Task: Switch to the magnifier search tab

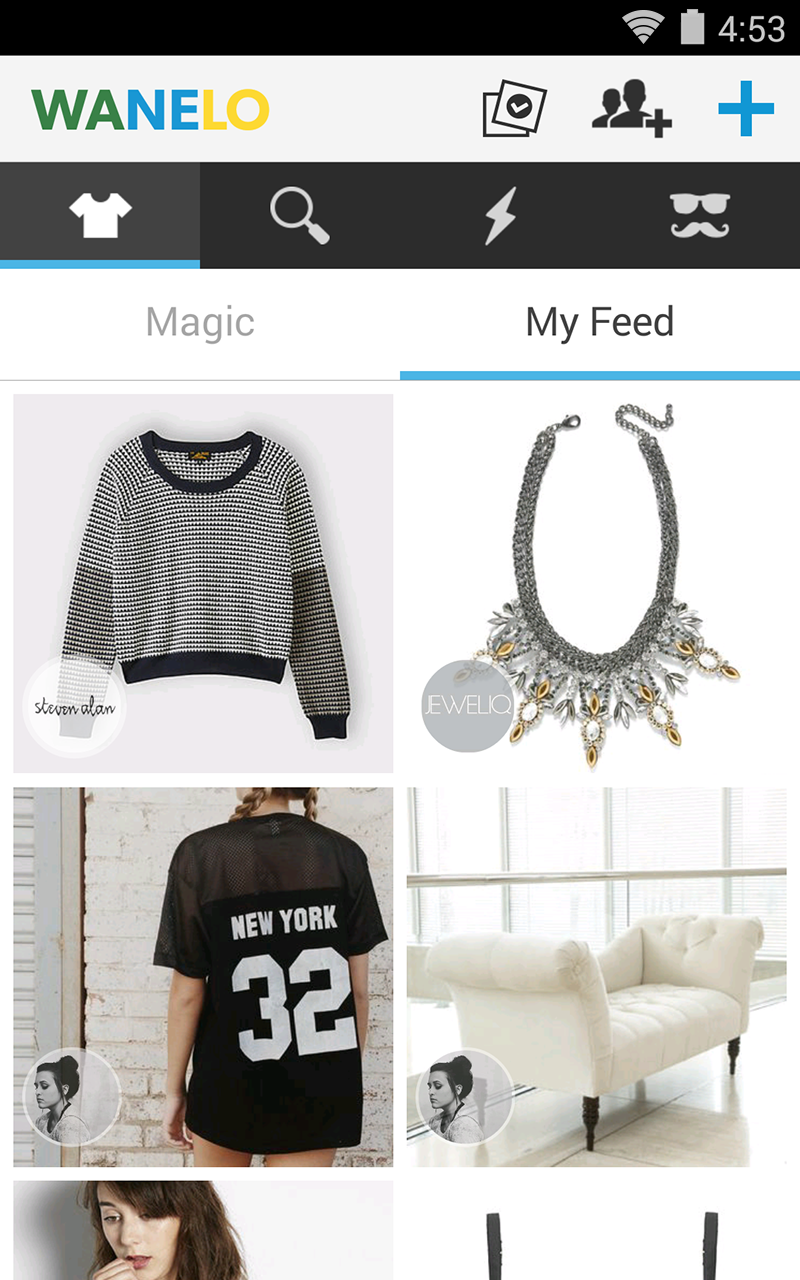Action: tap(300, 215)
